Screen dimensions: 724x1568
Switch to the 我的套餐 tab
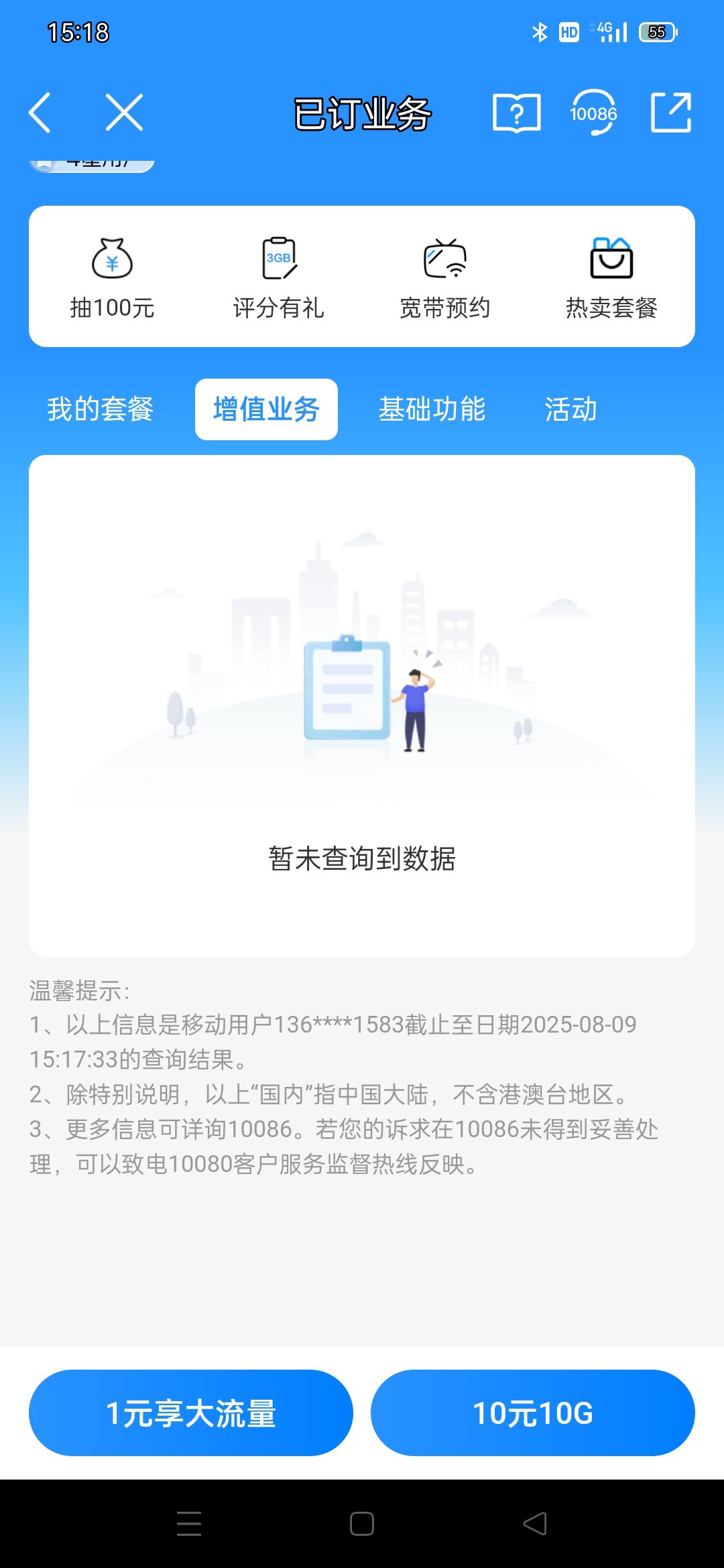coord(101,409)
